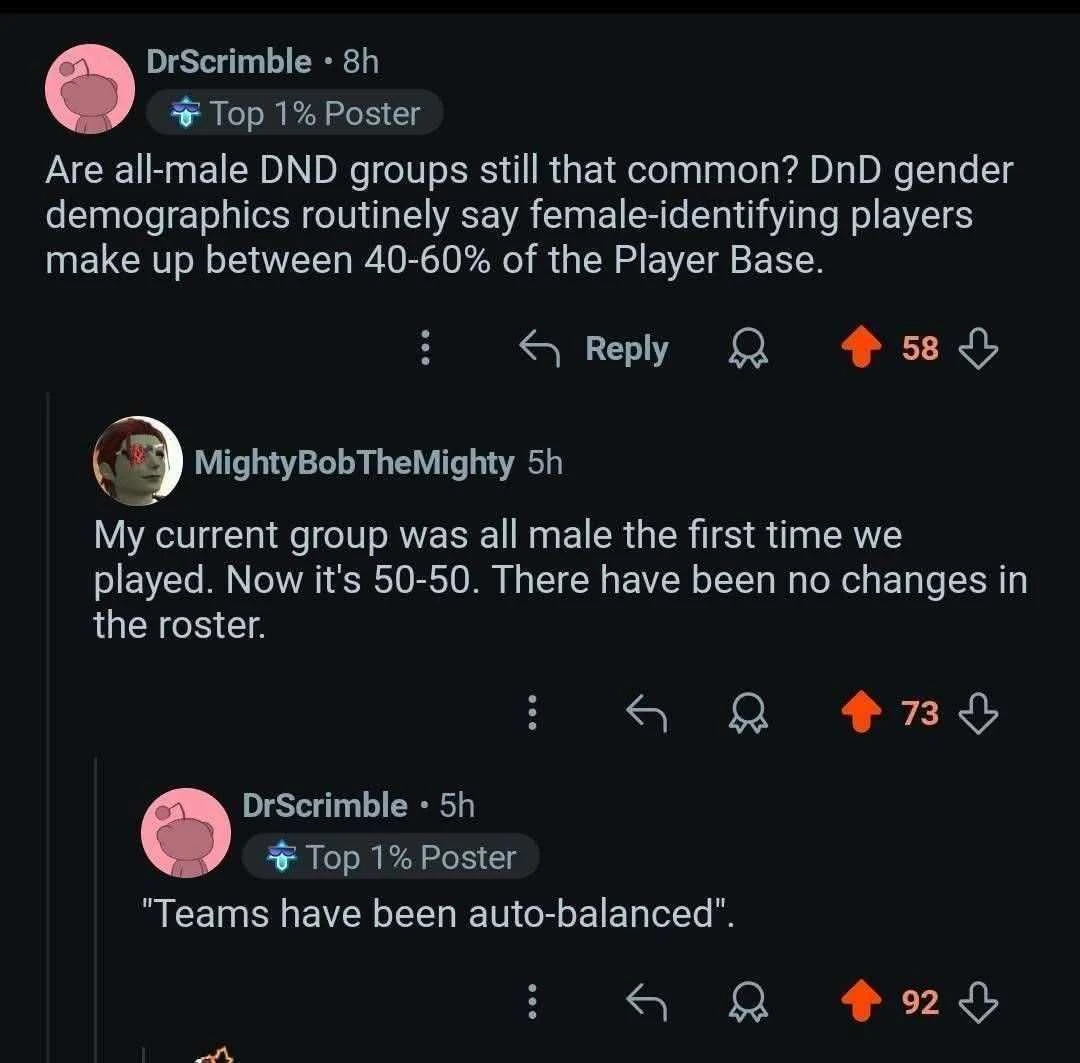Upvote MightyBobTheMighty's comment with 73 points
Image resolution: width=1080 pixels, height=1063 pixels.
[859, 712]
